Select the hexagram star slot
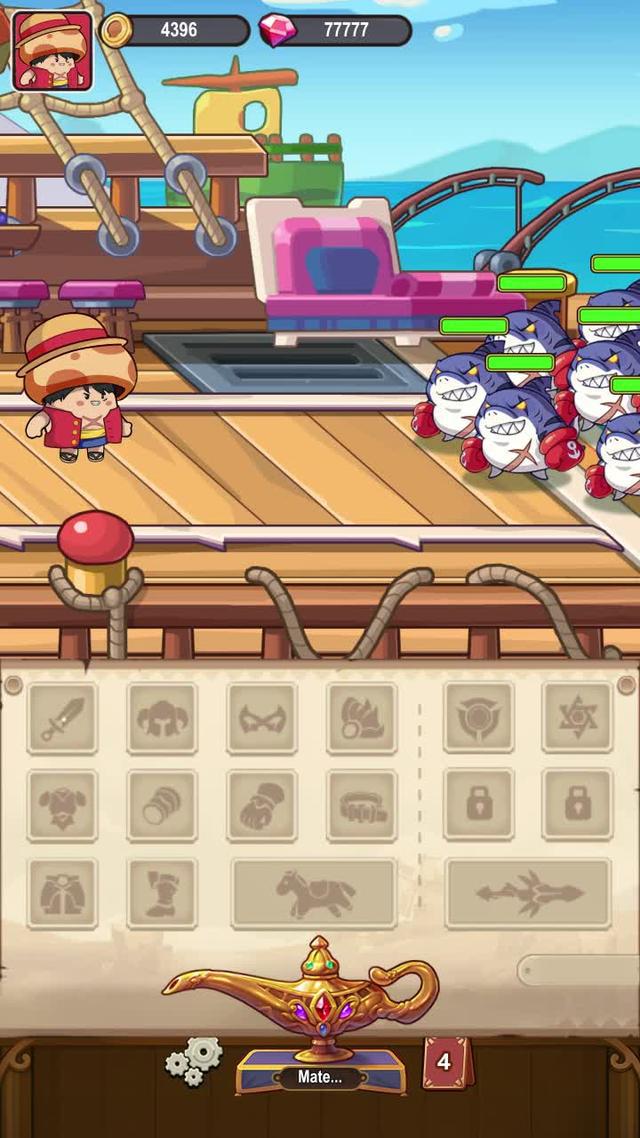The width and height of the screenshot is (640, 1138). click(x=577, y=718)
